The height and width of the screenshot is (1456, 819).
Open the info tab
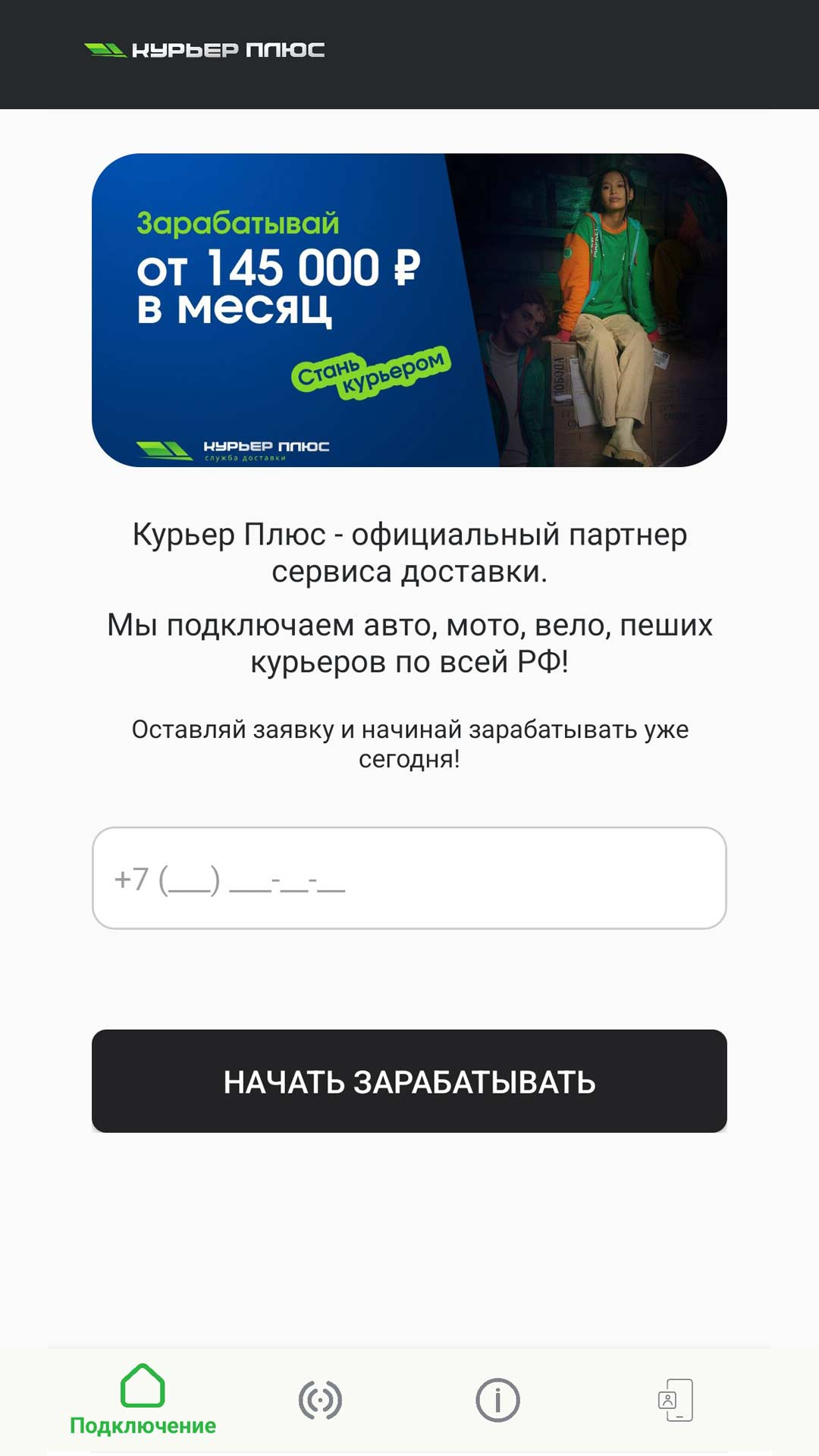[497, 1400]
